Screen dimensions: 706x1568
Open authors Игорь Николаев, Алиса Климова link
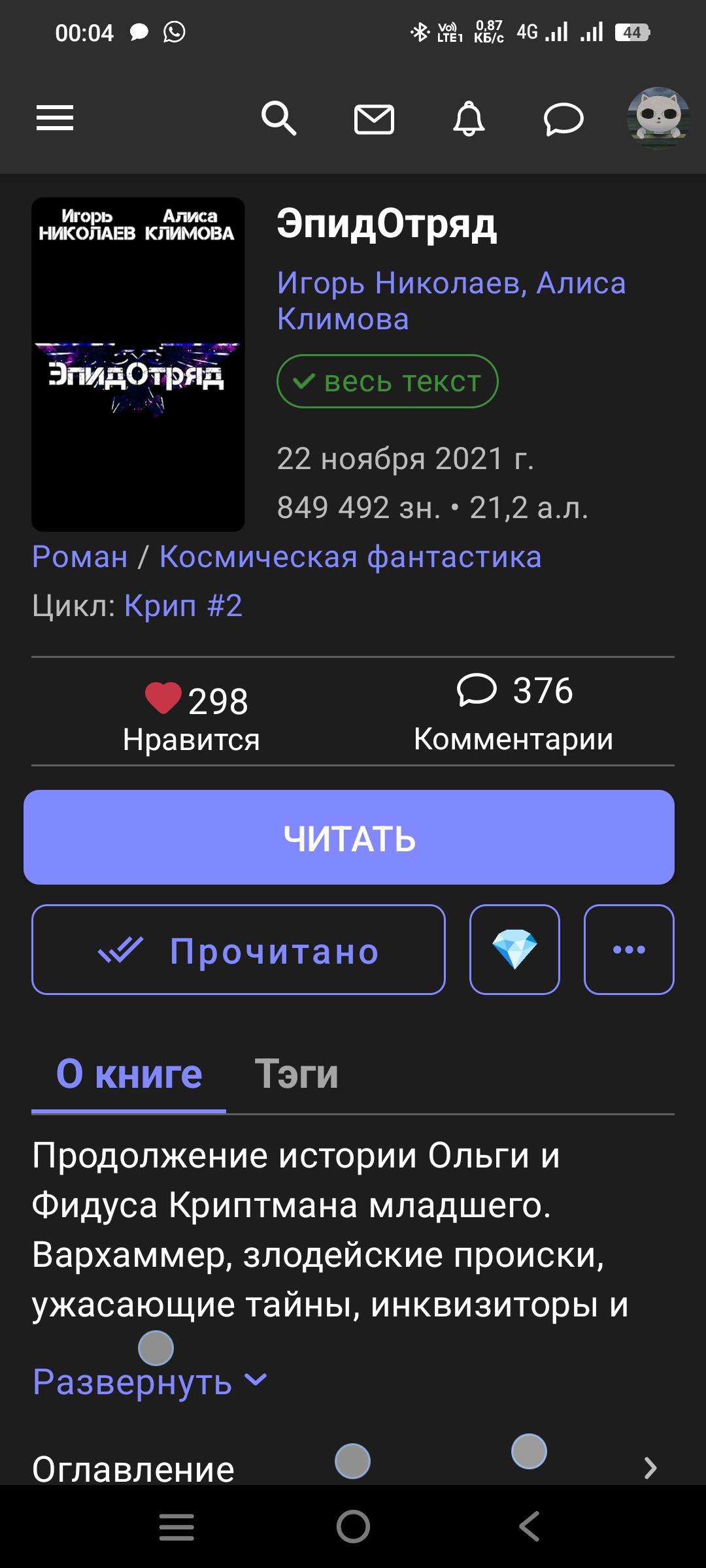point(451,301)
